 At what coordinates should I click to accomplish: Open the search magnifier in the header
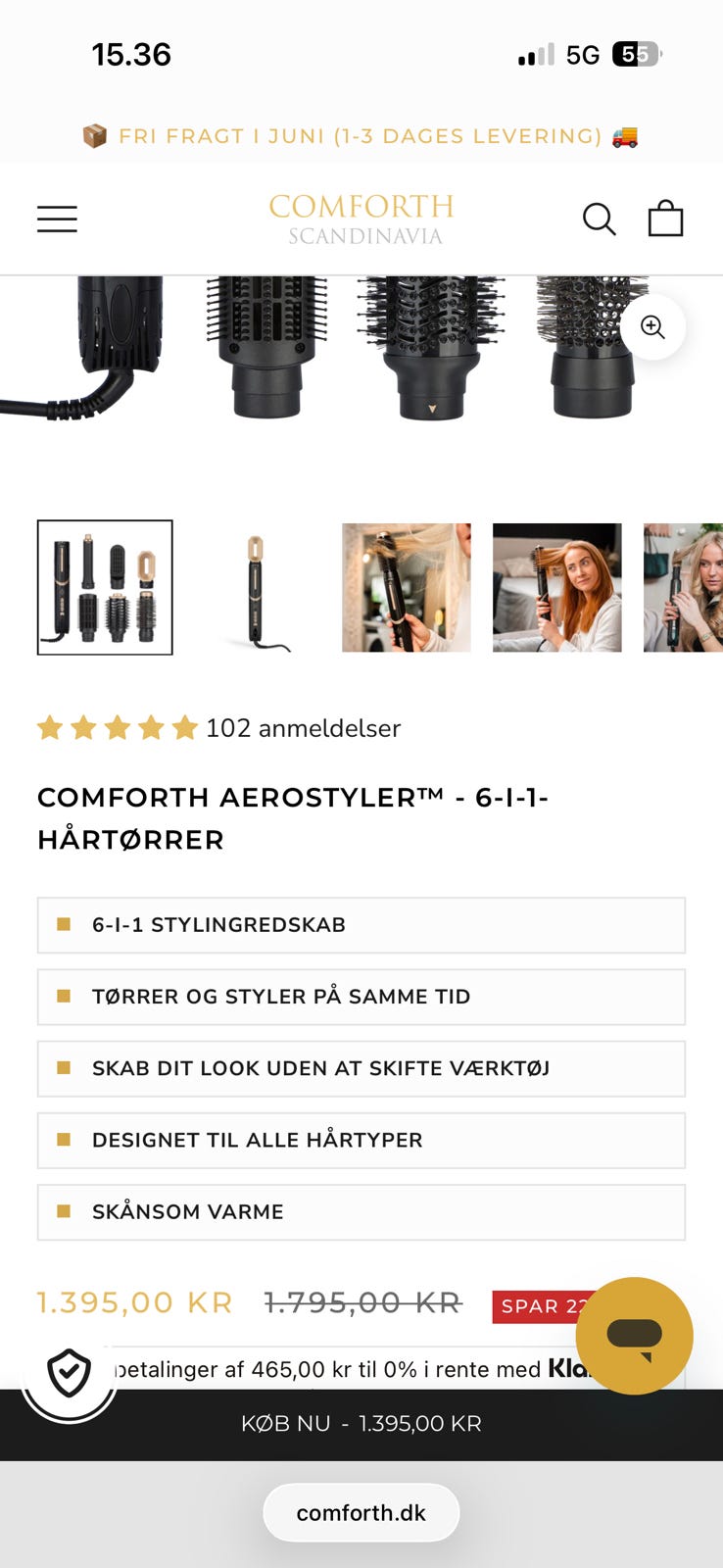tap(600, 219)
